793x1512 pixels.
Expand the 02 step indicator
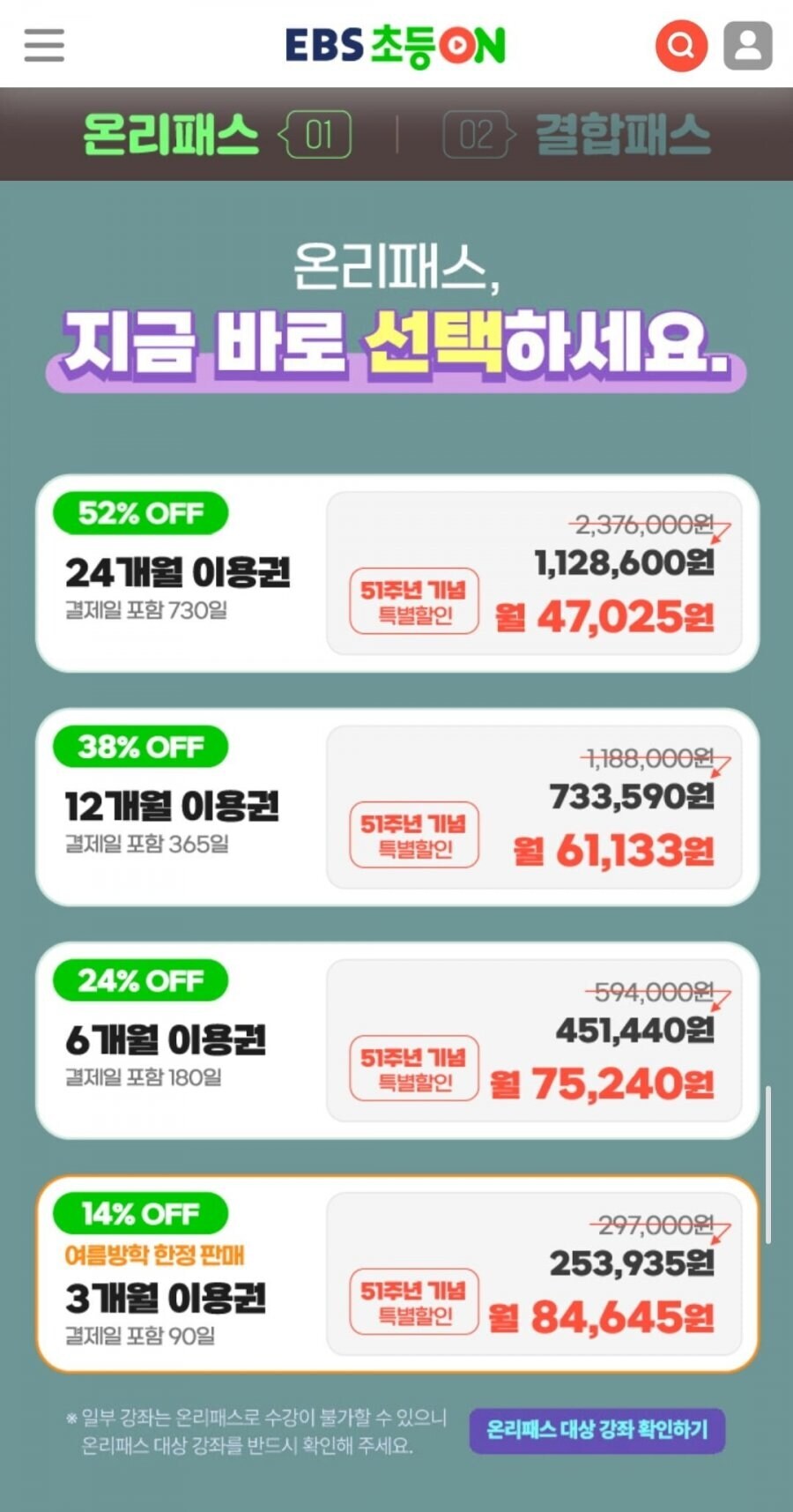point(473,134)
